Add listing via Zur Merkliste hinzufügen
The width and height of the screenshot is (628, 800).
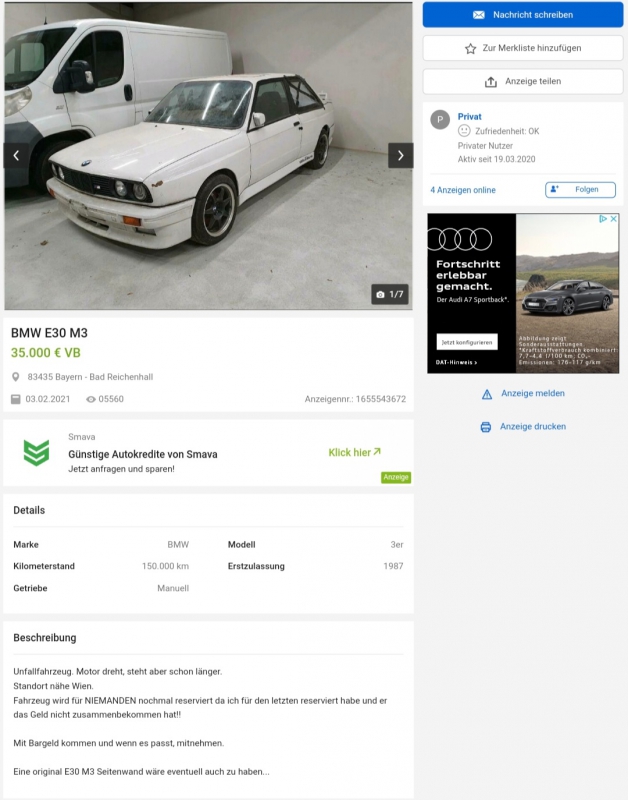tap(522, 48)
